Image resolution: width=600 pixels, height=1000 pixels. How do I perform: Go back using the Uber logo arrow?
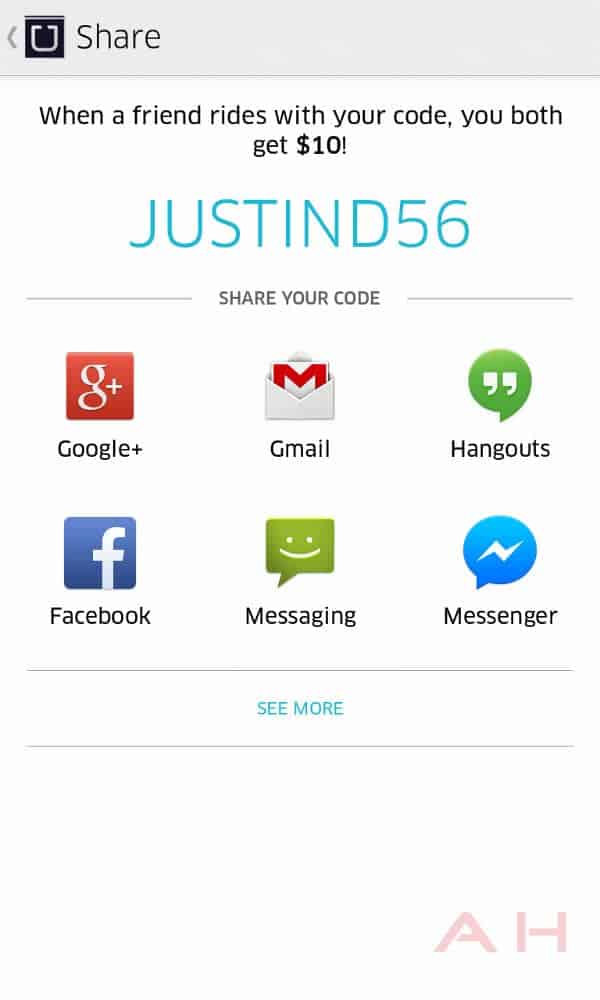pos(36,38)
